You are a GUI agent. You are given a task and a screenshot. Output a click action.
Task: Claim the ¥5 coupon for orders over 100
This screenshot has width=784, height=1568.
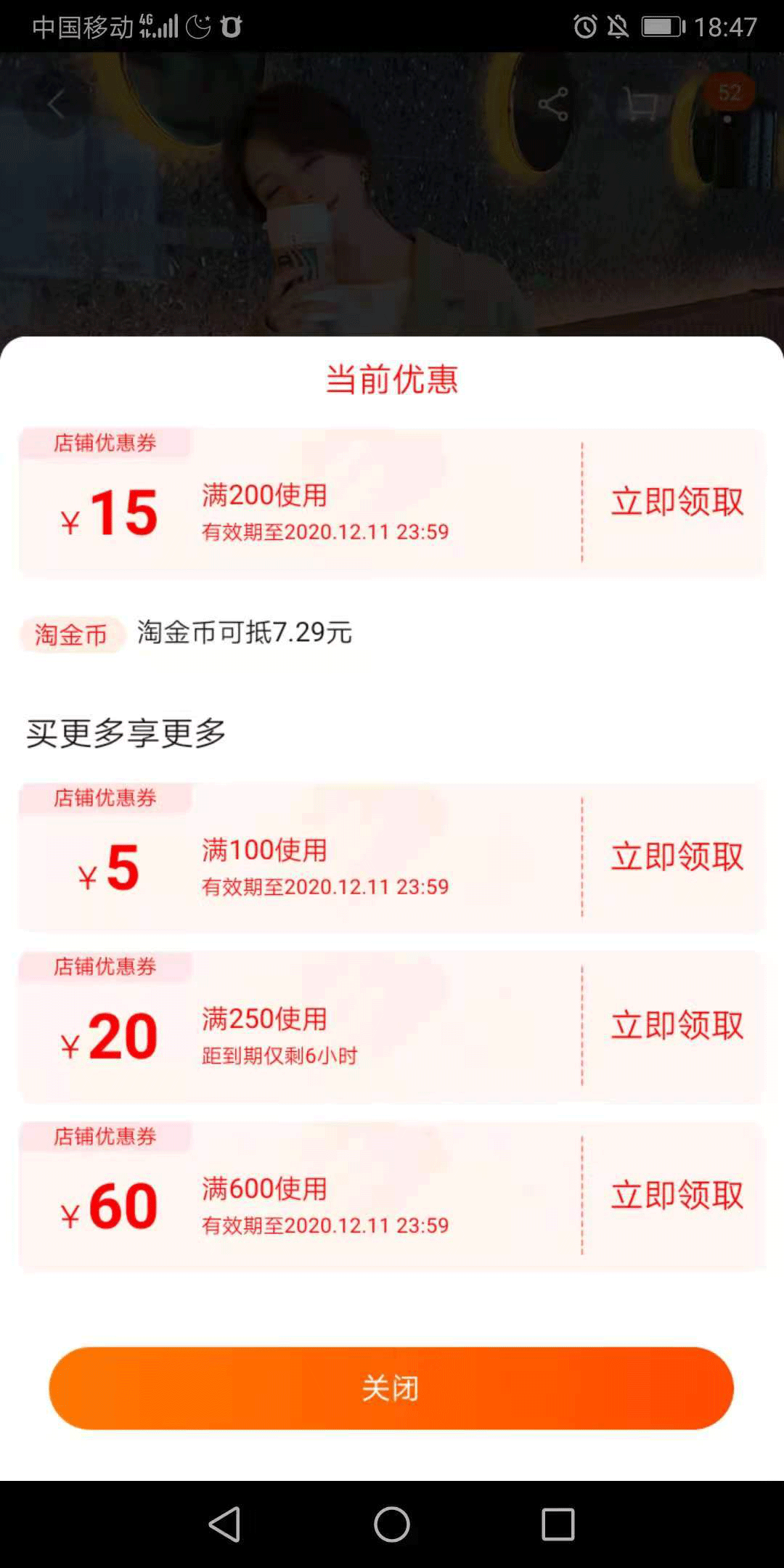(677, 857)
